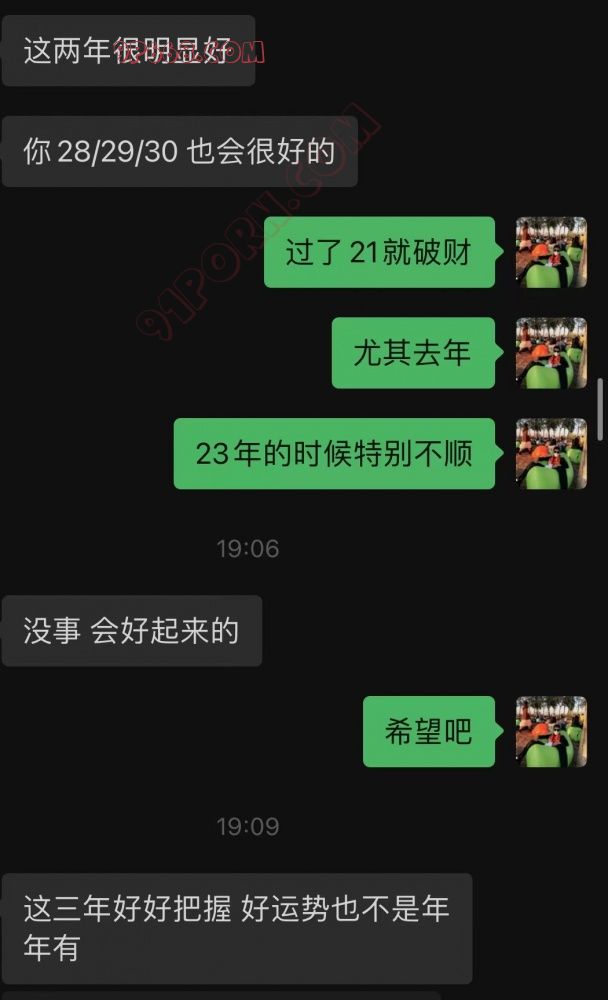
Task: Open sender's avatar beside "过了 21就破财"
Action: point(551,252)
